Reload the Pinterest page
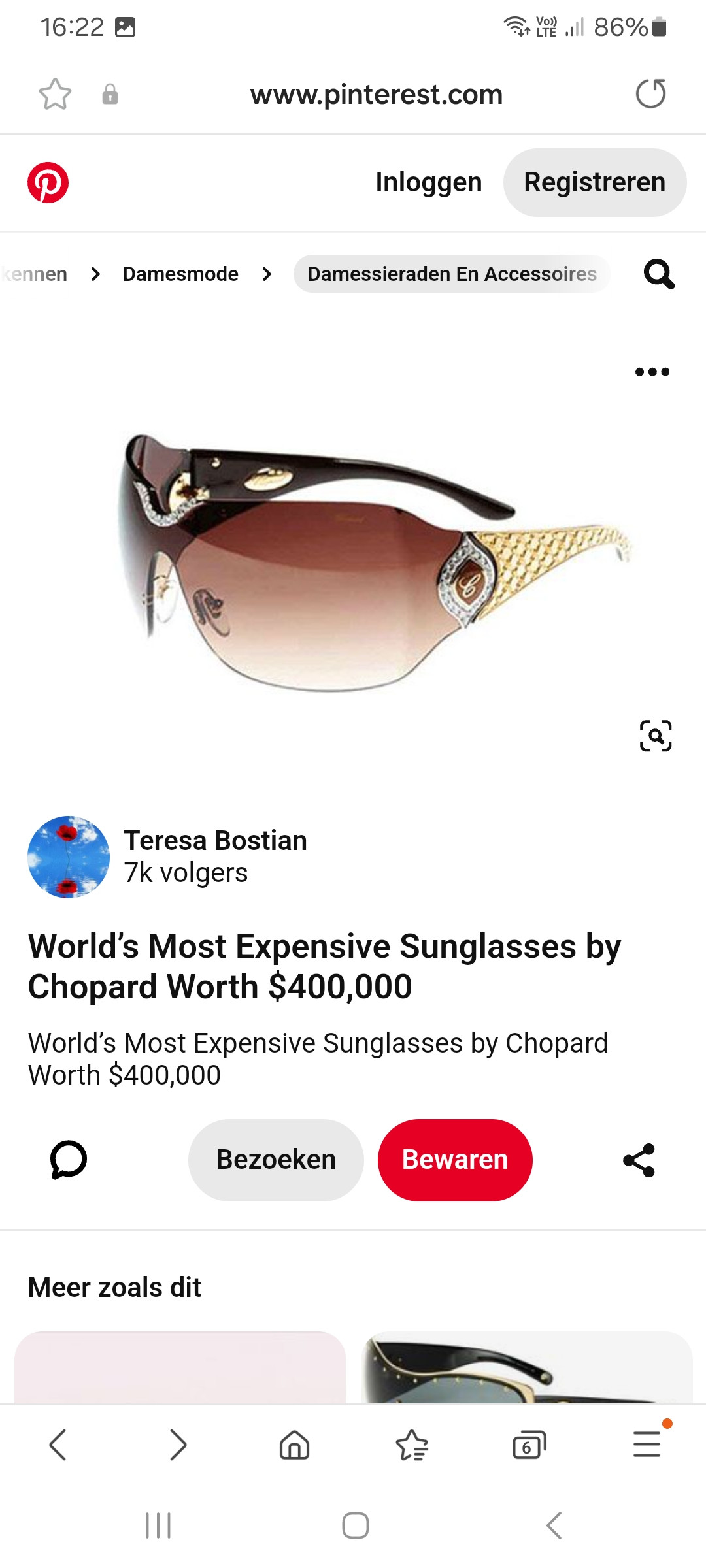This screenshot has height=1568, width=706. (x=651, y=93)
